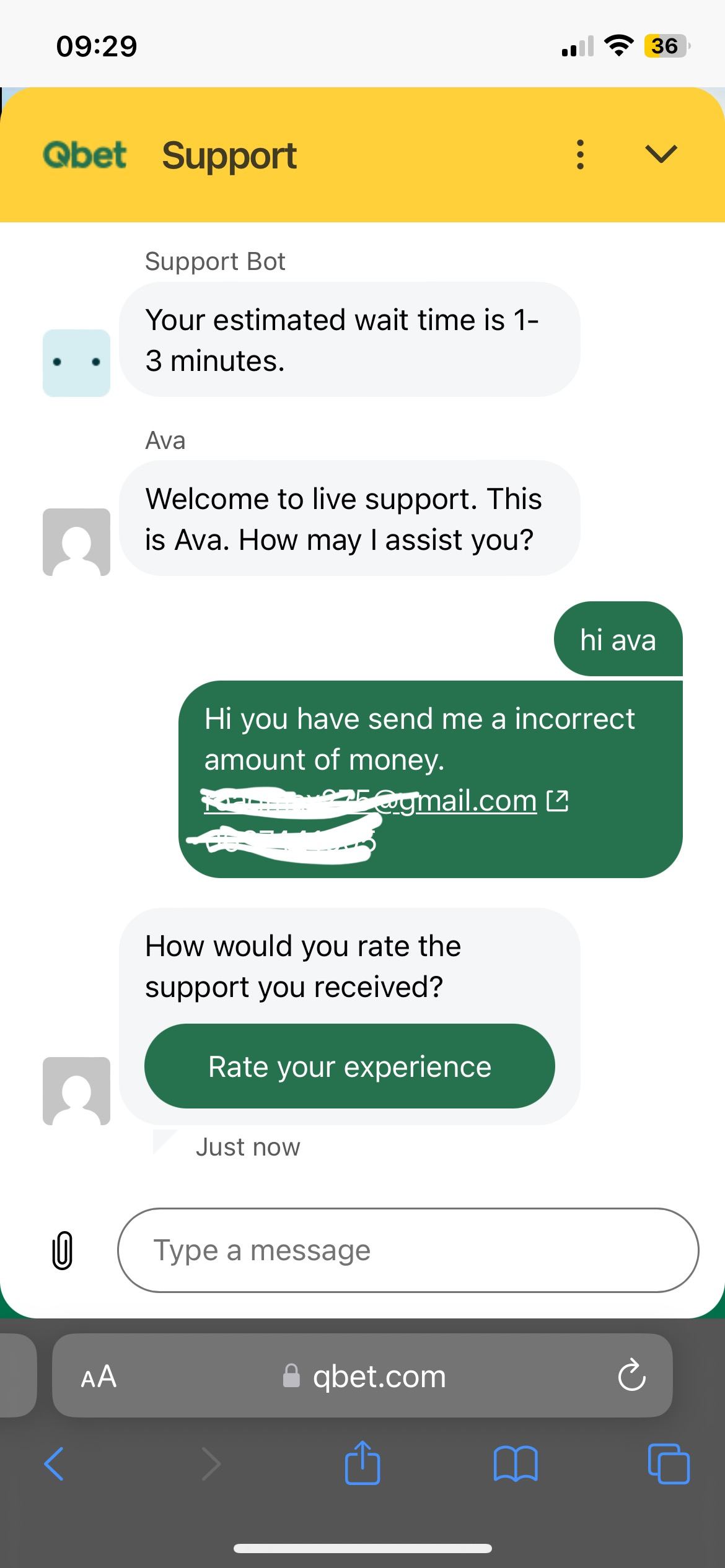This screenshot has height=1568, width=725.
Task: Attach a file with the paperclip icon
Action: (62, 1250)
